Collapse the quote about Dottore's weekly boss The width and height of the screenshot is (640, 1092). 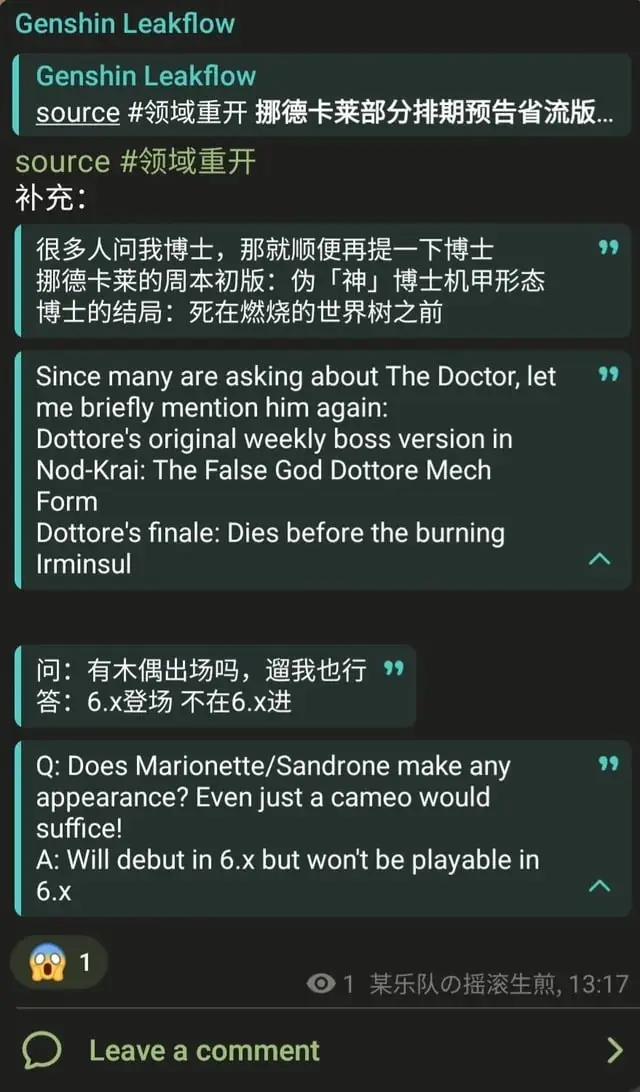600,559
